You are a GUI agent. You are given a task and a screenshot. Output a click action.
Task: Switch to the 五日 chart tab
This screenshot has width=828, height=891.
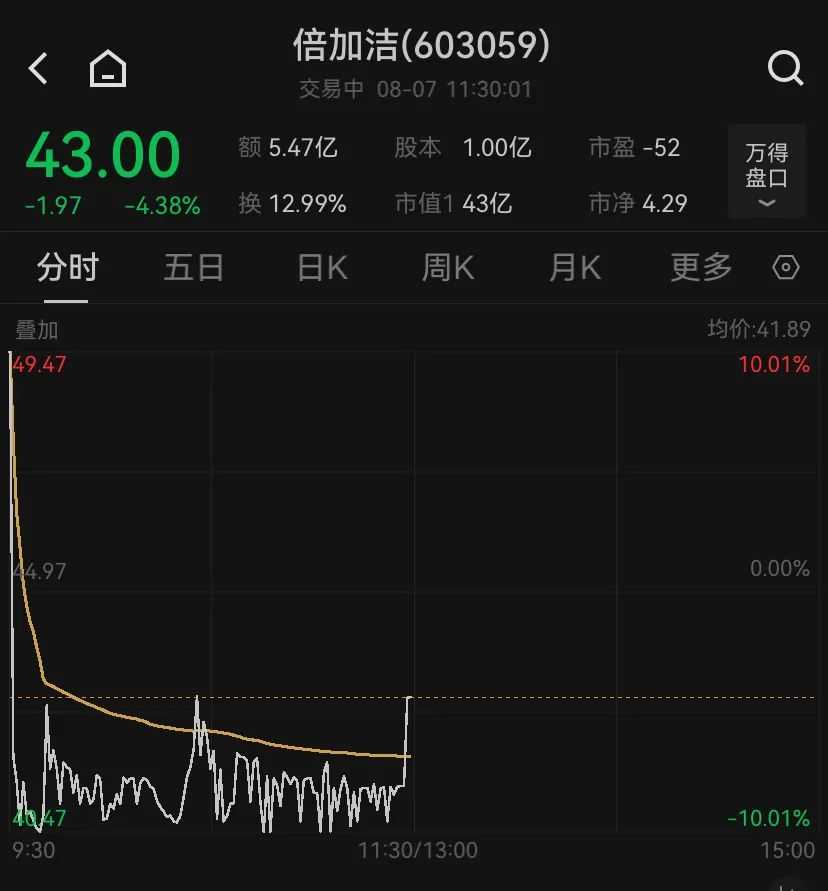coord(194,268)
